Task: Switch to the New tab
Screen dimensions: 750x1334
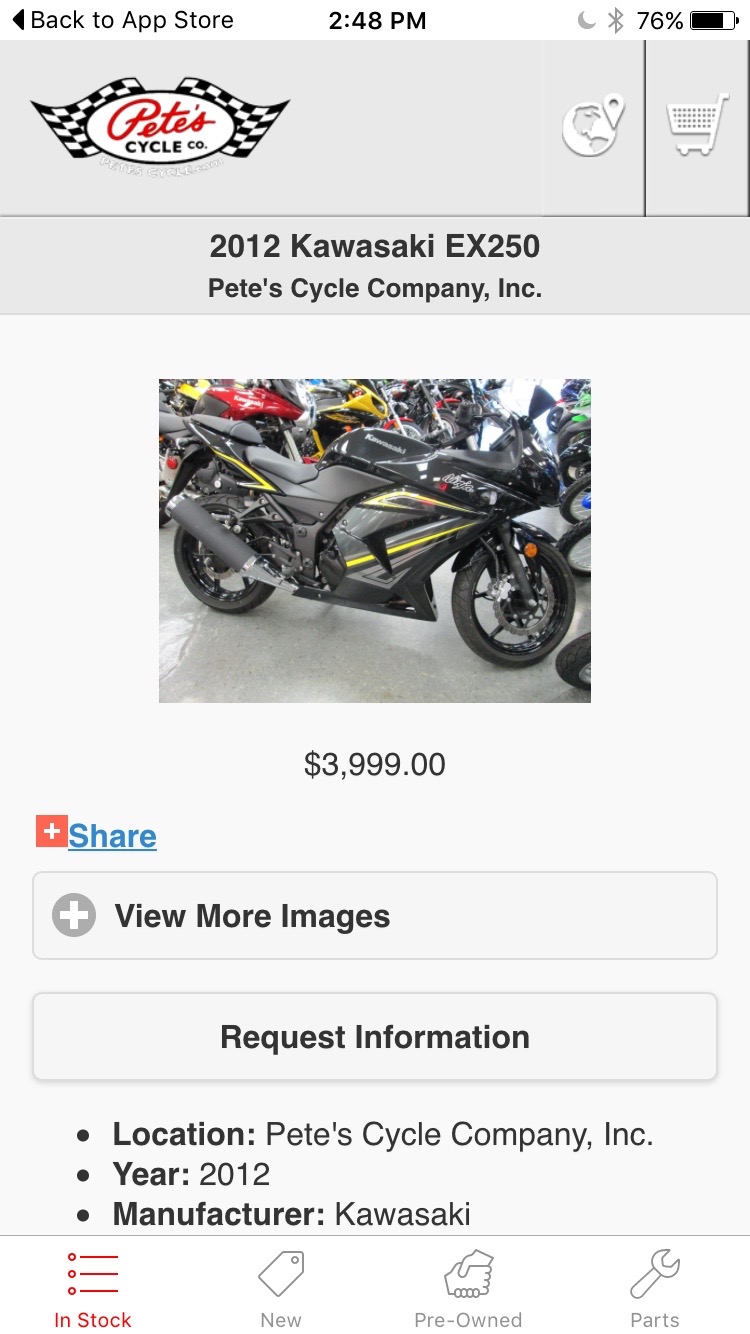Action: [x=281, y=1290]
